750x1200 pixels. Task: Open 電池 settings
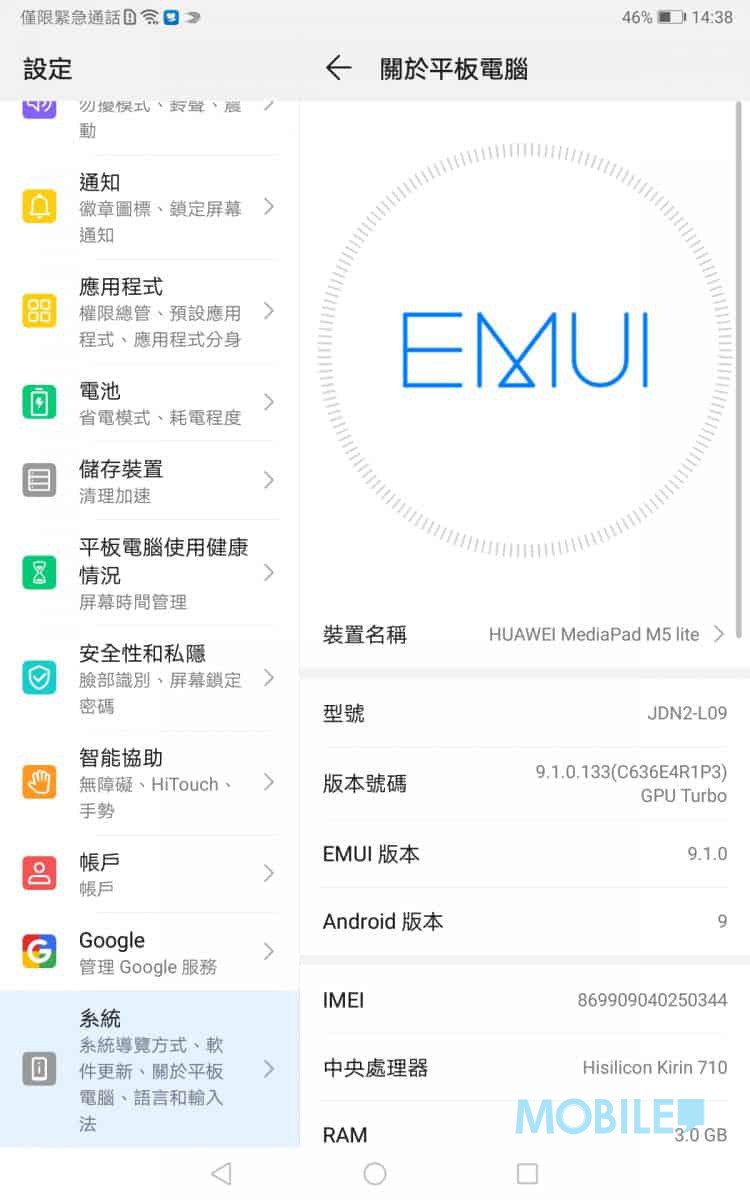(x=150, y=403)
